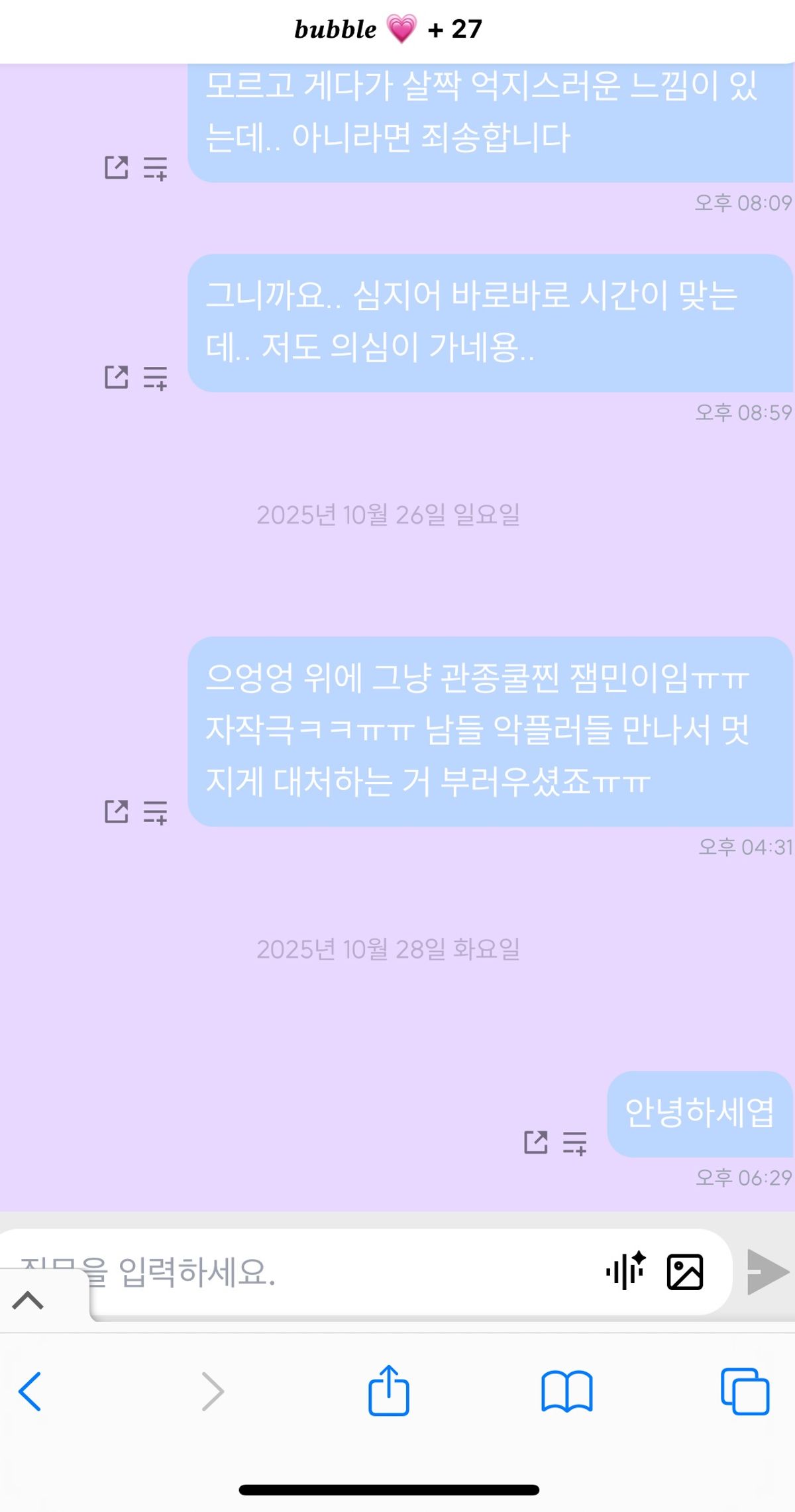The image size is (795, 1512).
Task: Send the message with the arrow button
Action: click(x=768, y=1272)
